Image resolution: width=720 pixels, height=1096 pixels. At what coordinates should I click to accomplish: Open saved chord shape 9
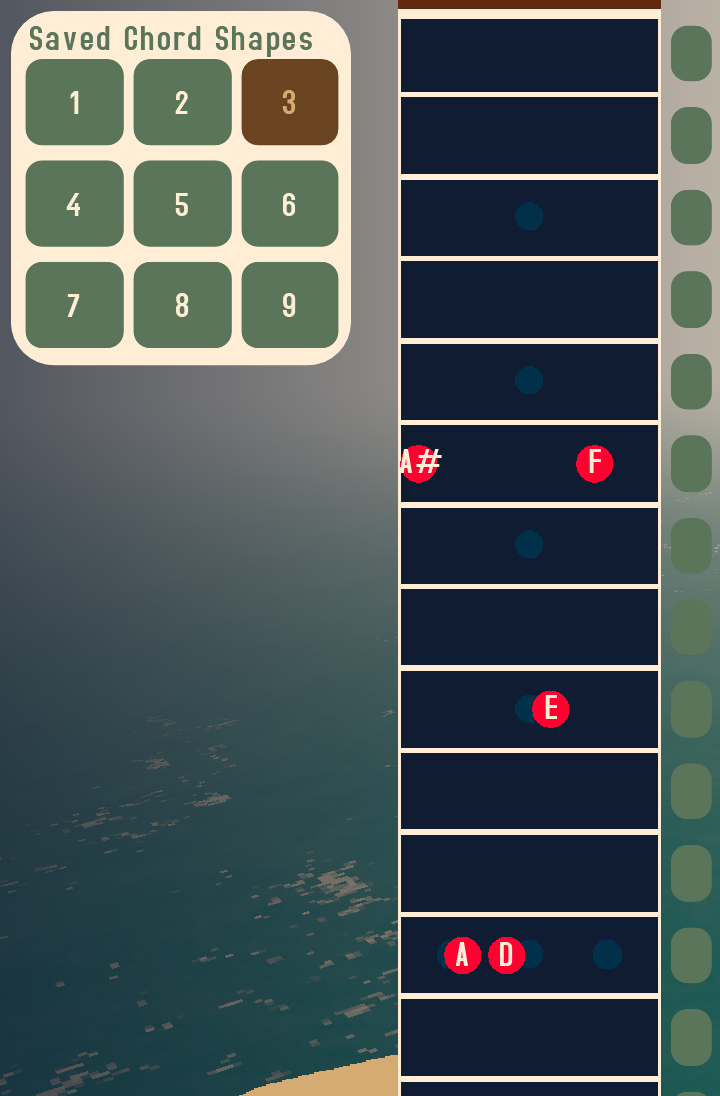click(x=289, y=305)
